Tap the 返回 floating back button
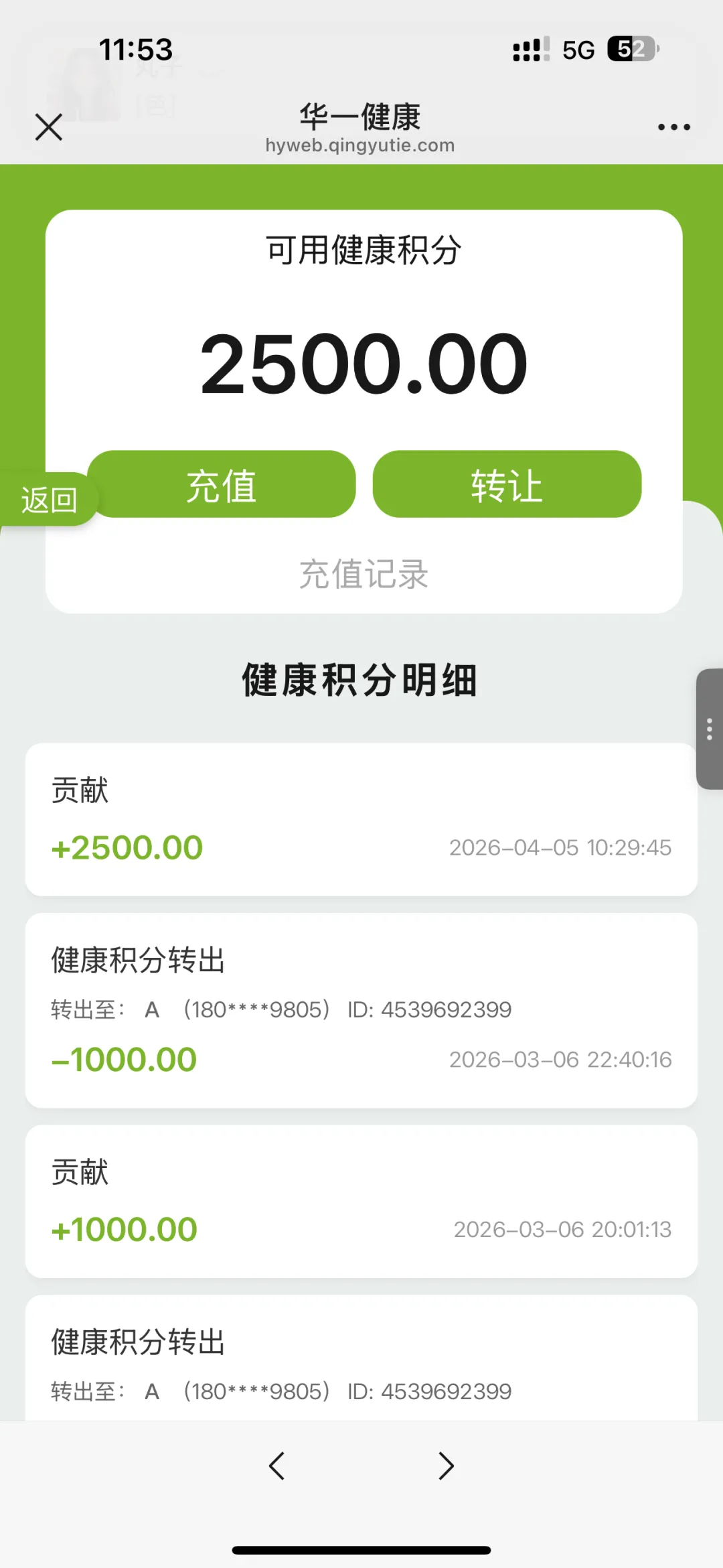Screen dimensions: 723x1568 point(48,500)
